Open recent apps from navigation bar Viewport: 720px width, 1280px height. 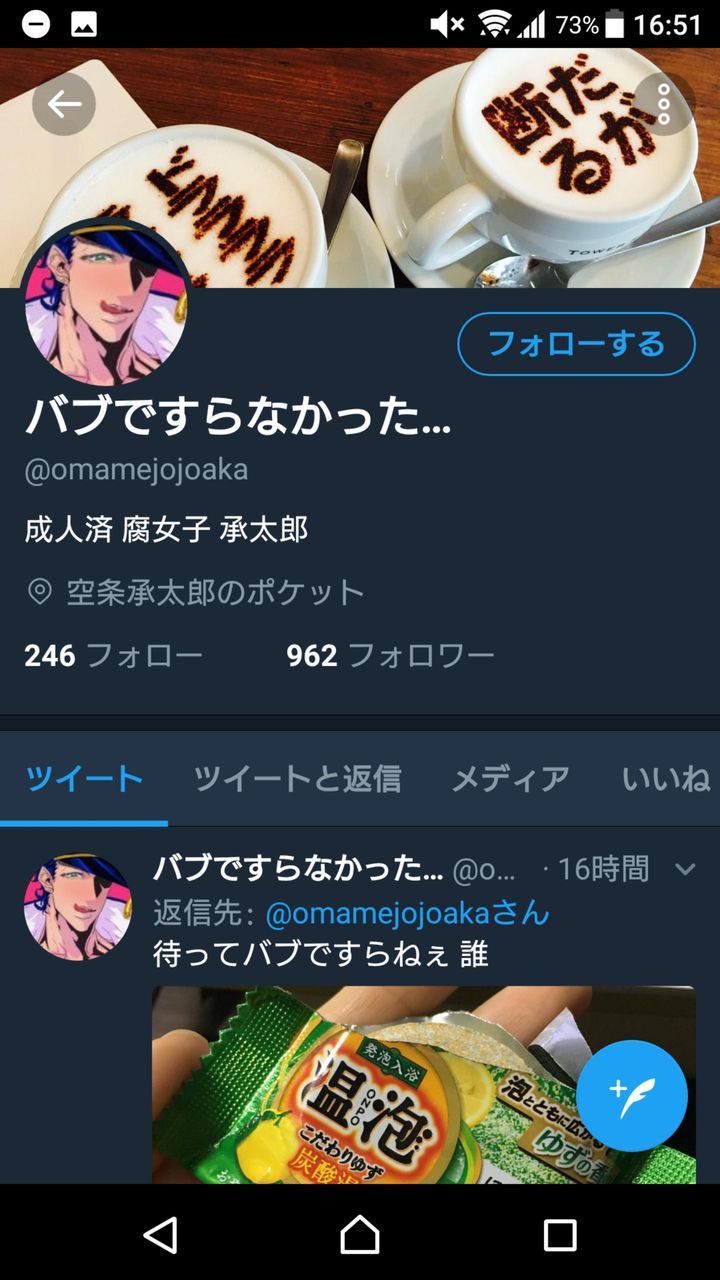[x=559, y=1234]
